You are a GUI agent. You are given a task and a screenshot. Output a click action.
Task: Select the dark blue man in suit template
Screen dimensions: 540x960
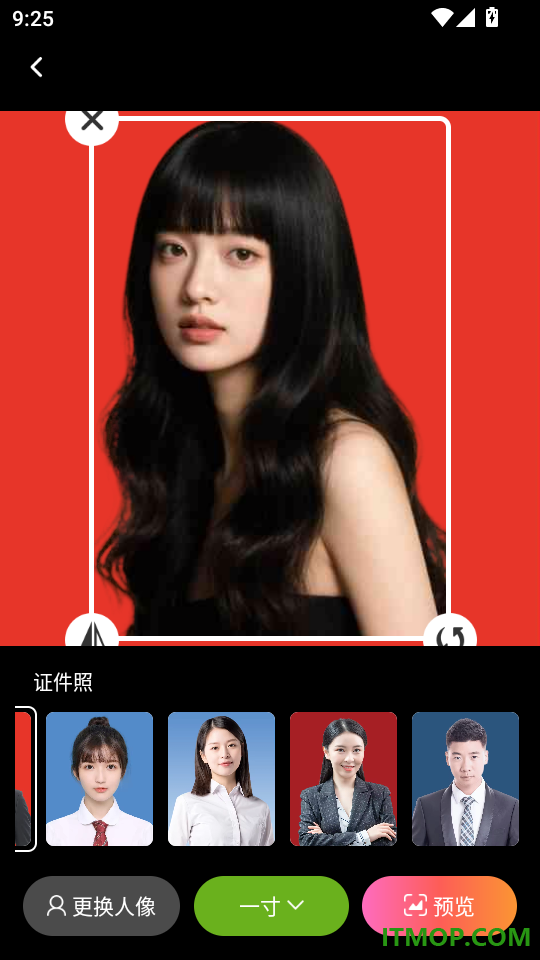click(465, 779)
